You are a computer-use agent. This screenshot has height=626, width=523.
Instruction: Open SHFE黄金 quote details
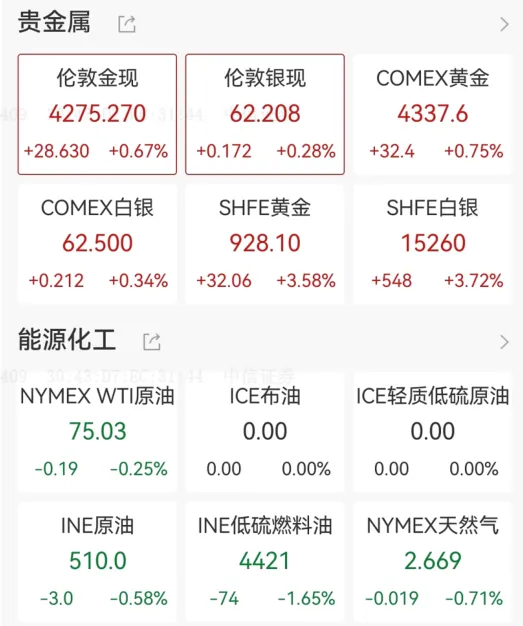click(265, 244)
